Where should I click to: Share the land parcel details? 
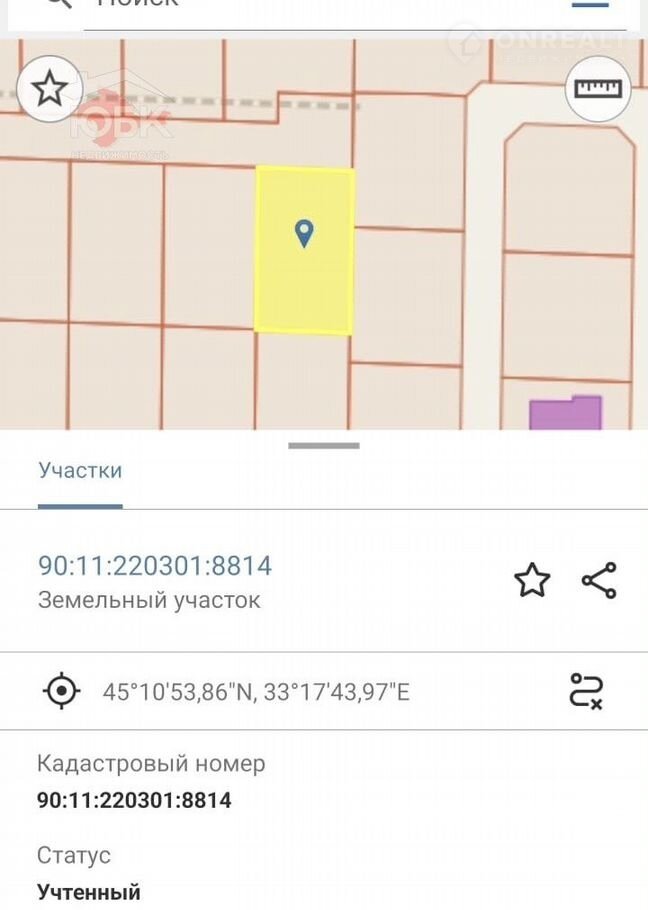(599, 580)
